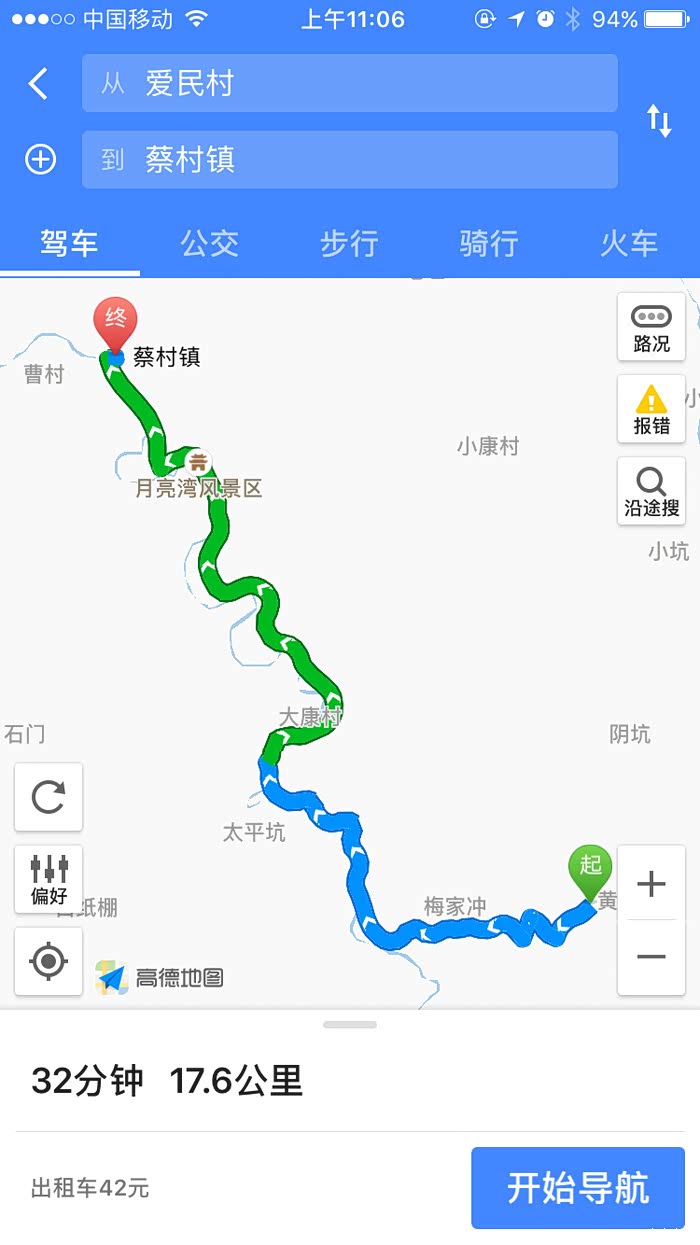Go back using the top-left arrow
The image size is (700, 1245).
tap(38, 84)
